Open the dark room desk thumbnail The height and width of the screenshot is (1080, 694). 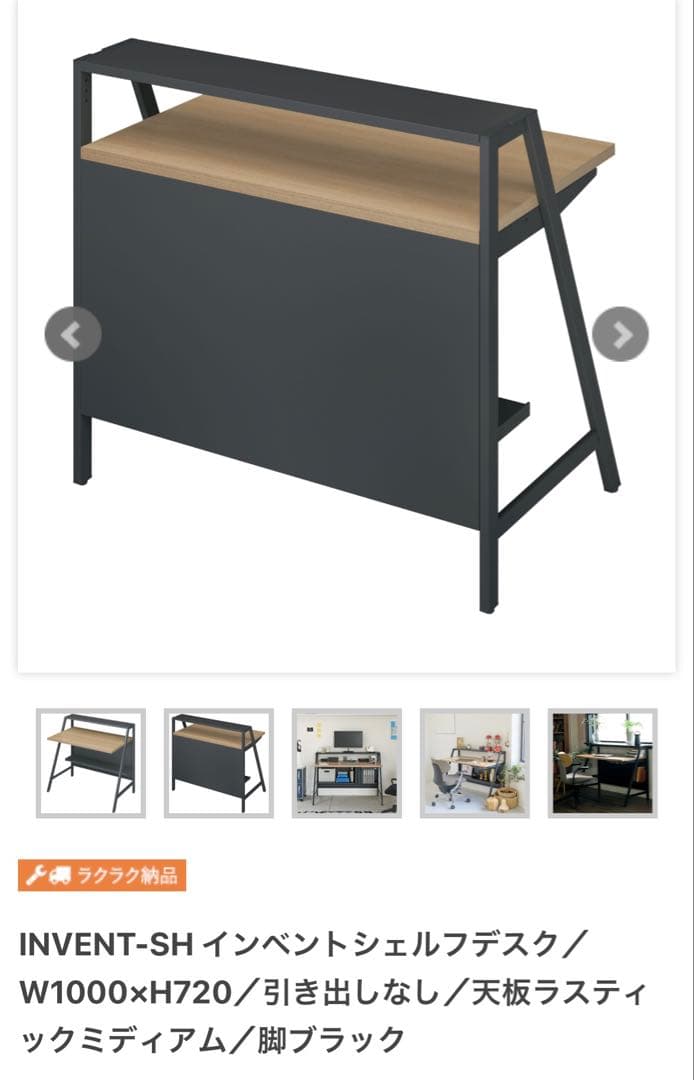(x=603, y=763)
